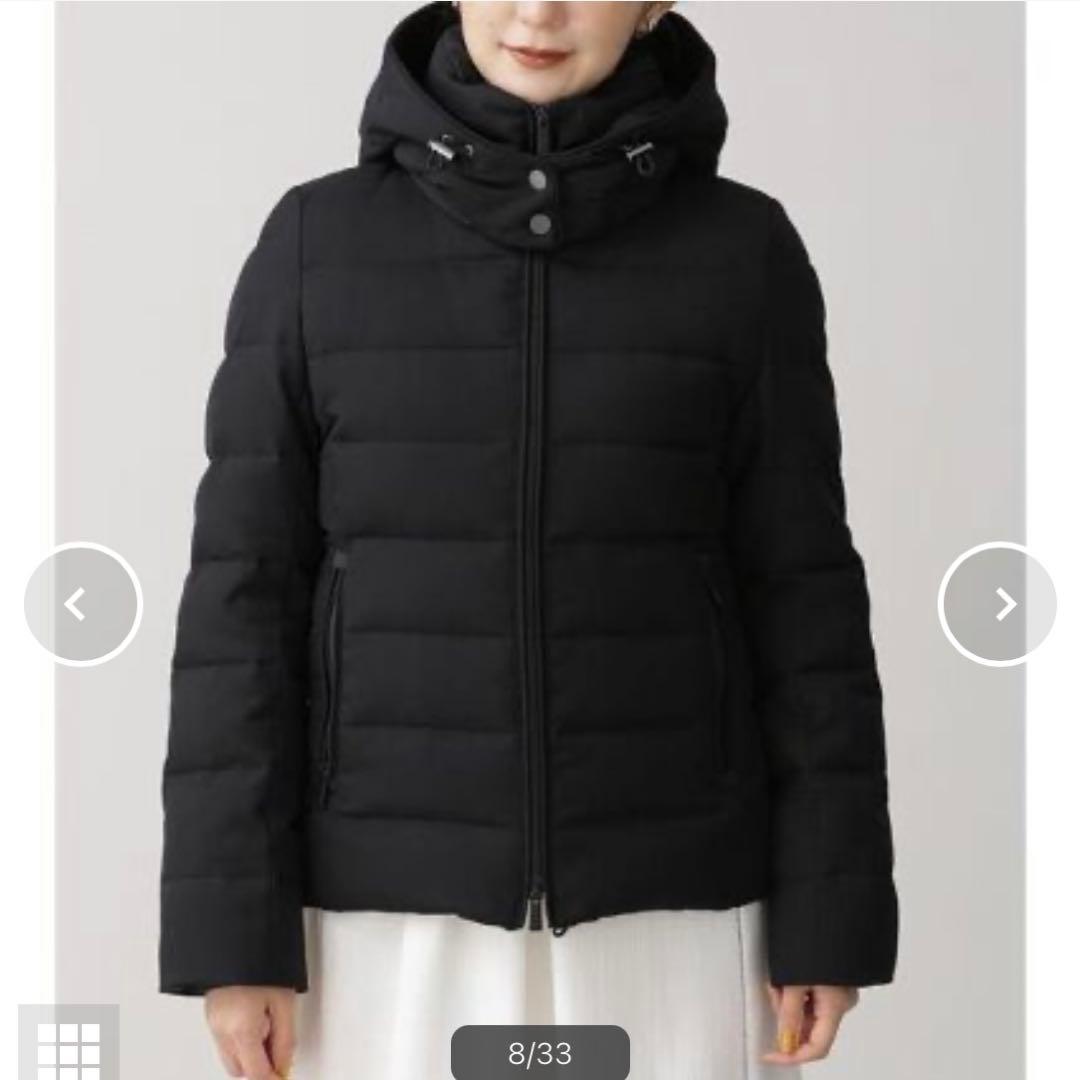Show the next product photo
Screen dimensions: 1080x1080
998,604
